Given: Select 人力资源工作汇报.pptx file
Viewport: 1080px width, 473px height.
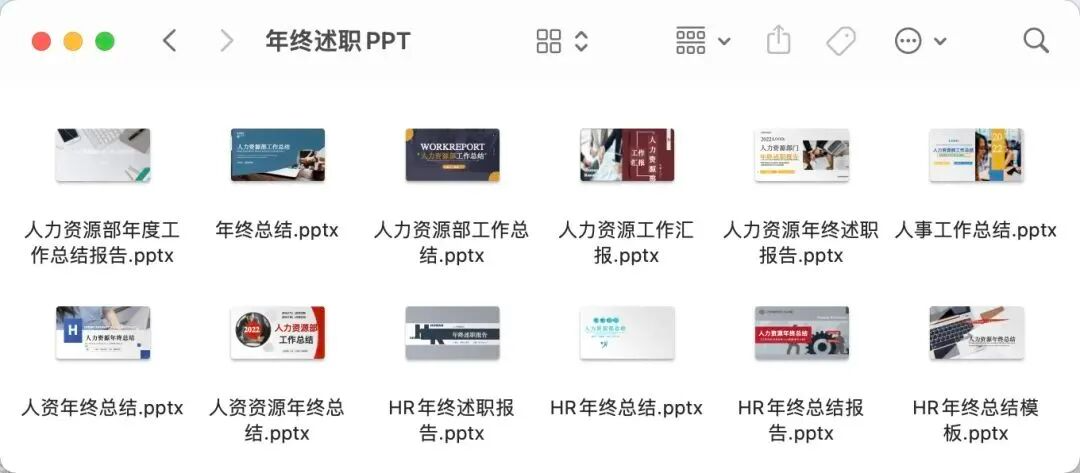Looking at the screenshot, I should tap(627, 155).
